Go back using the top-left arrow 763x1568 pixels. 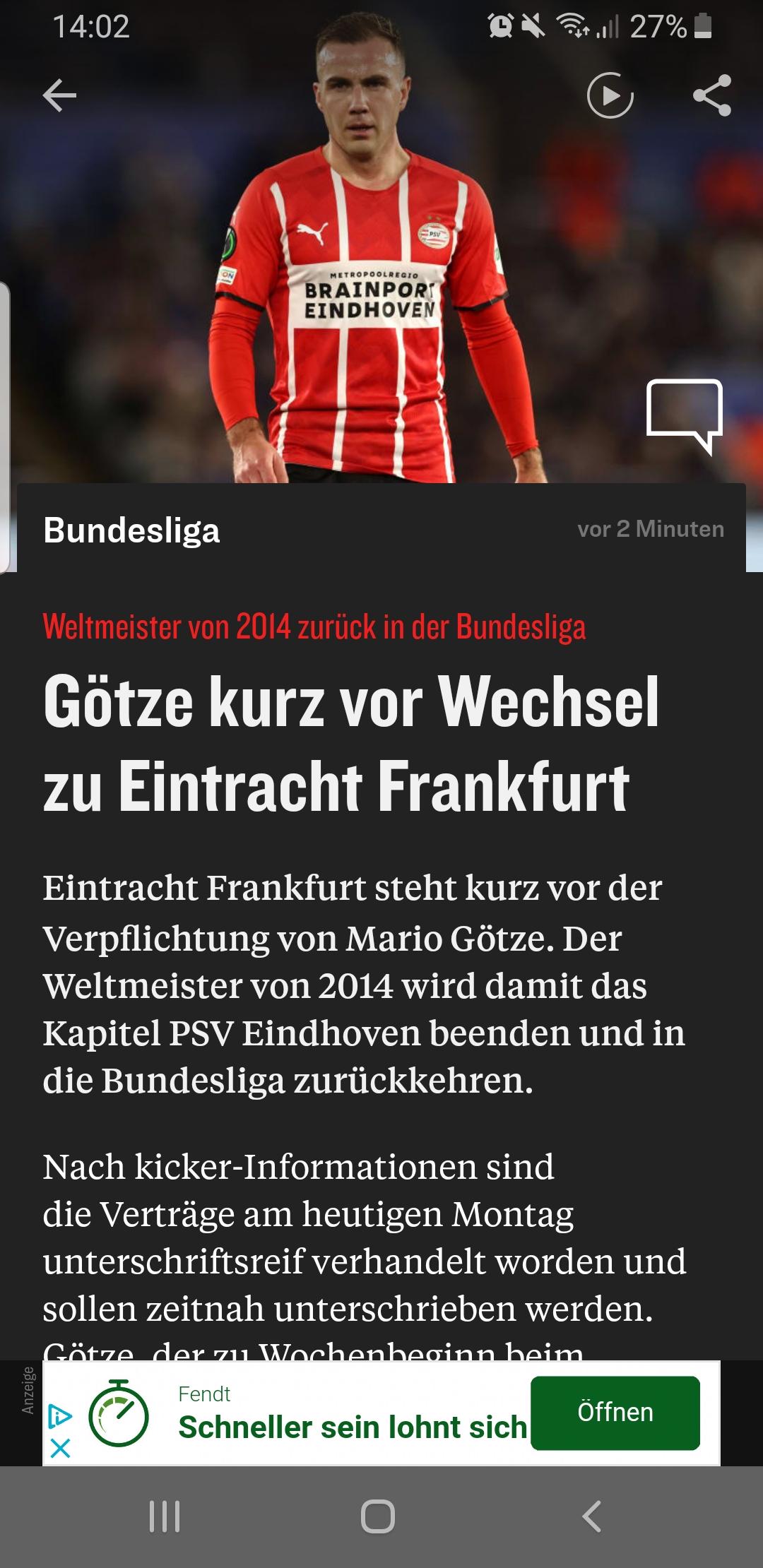click(59, 95)
